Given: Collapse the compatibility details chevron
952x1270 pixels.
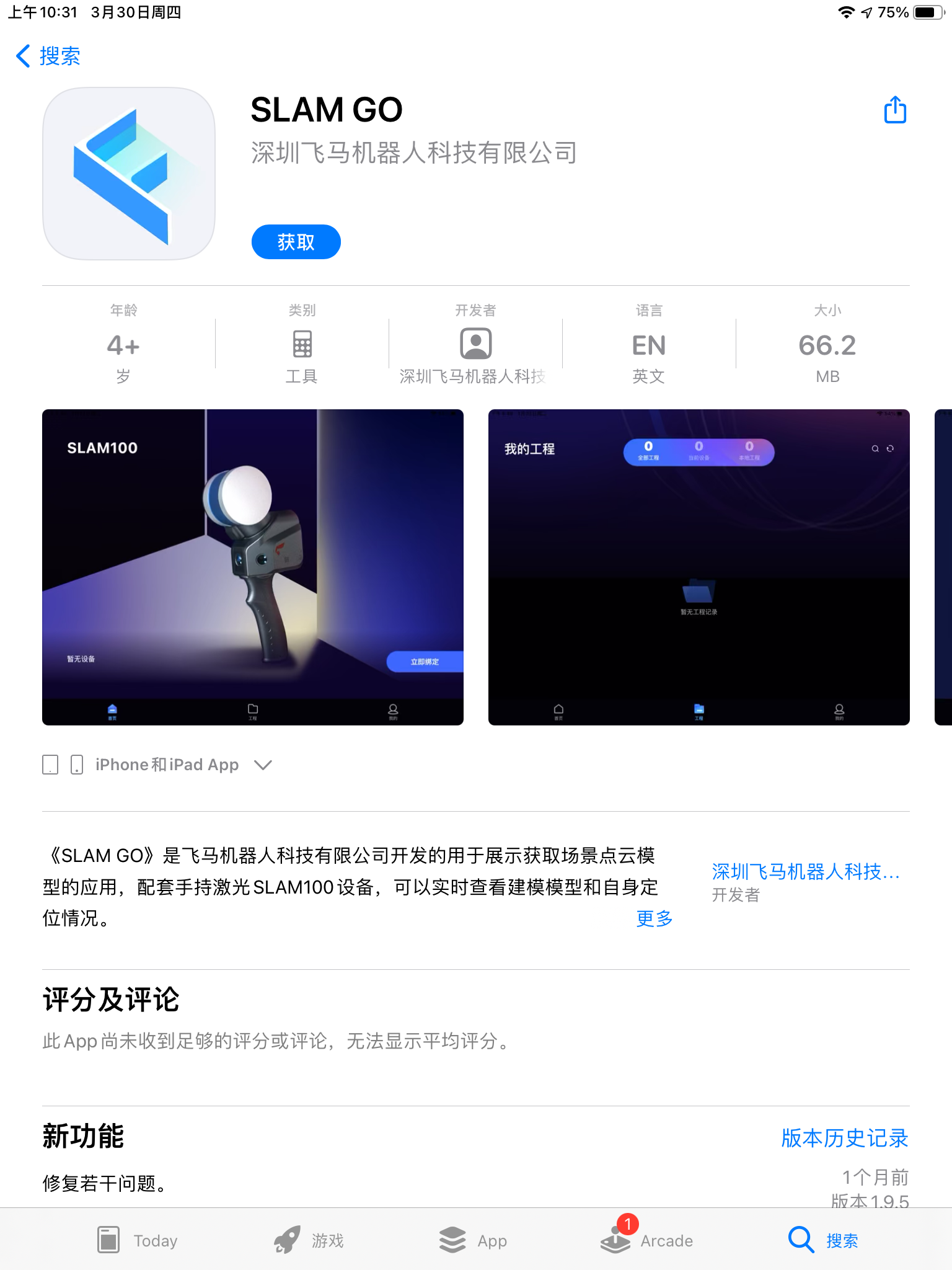Looking at the screenshot, I should click(x=263, y=765).
